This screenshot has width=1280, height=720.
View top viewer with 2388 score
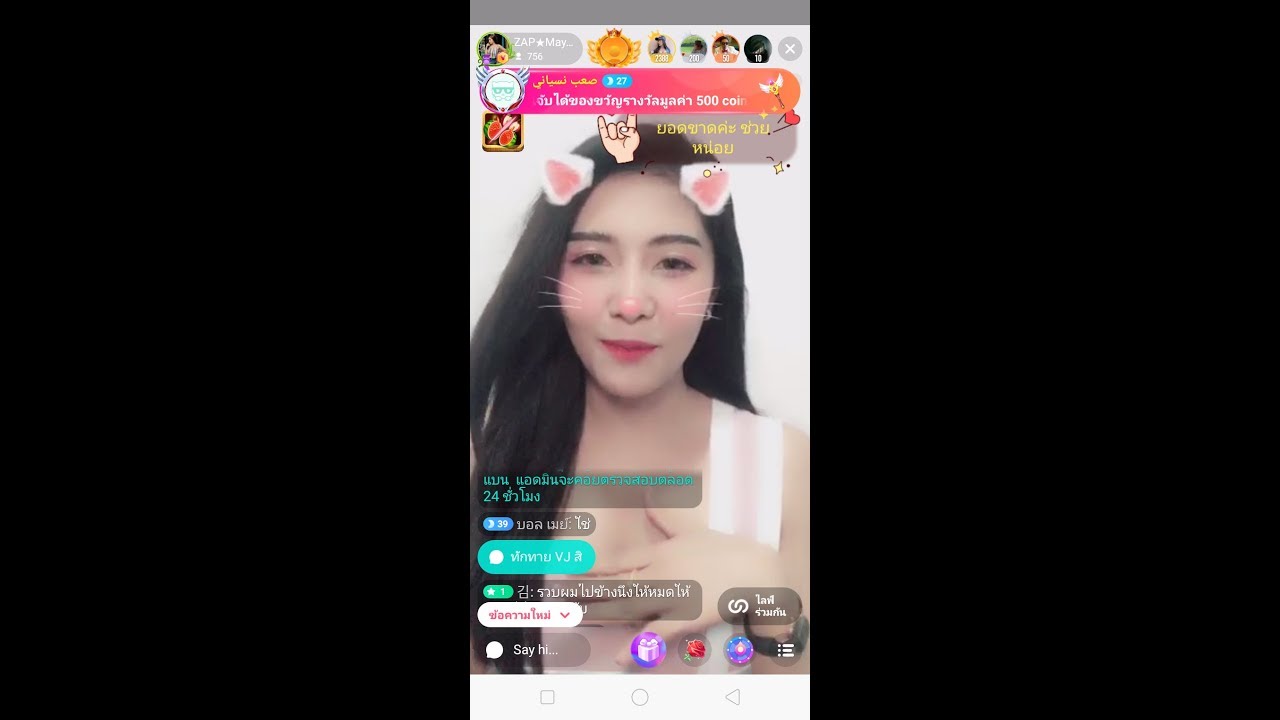(661, 48)
